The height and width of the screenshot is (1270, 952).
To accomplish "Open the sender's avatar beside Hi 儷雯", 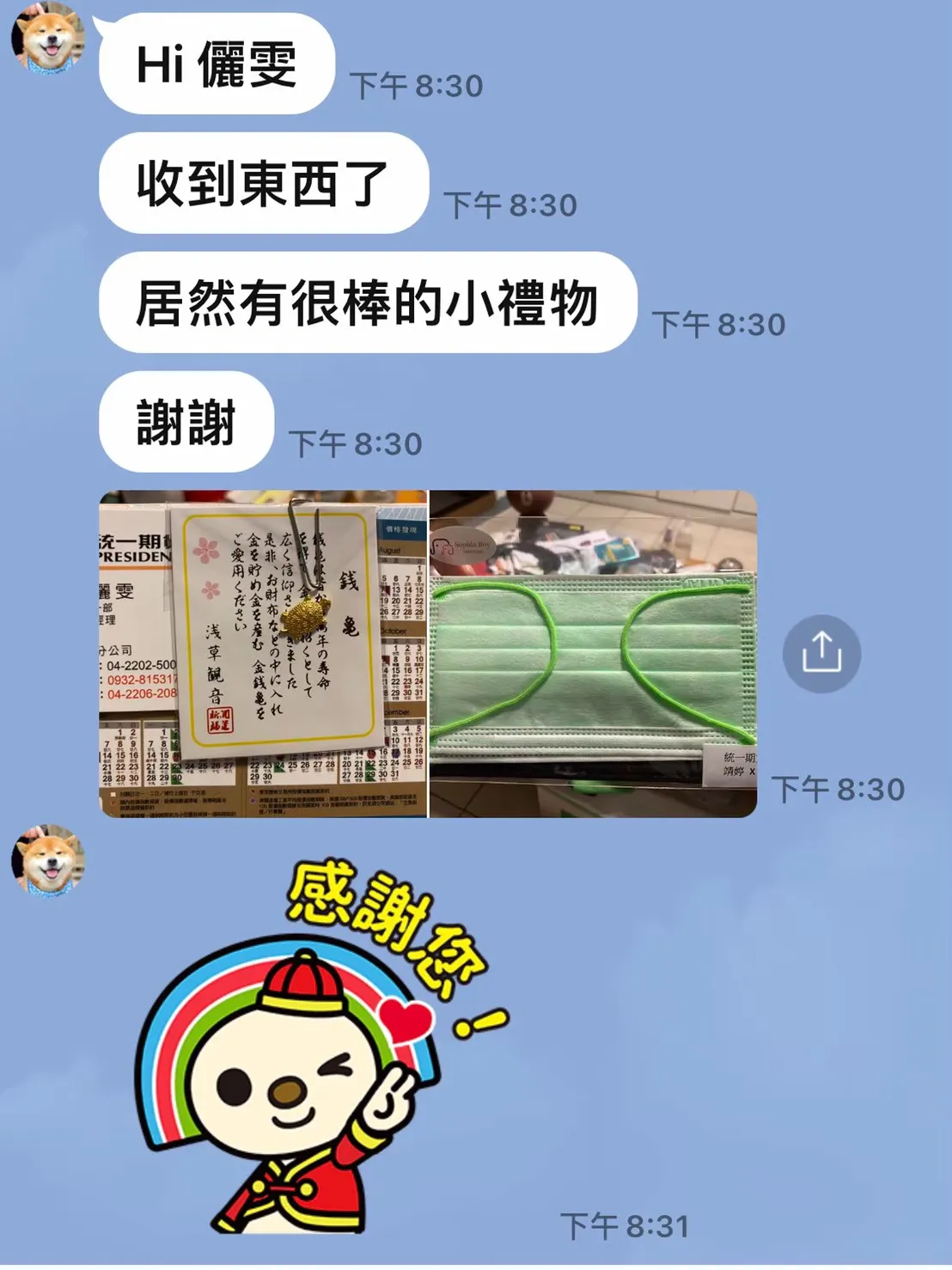I will click(47, 38).
